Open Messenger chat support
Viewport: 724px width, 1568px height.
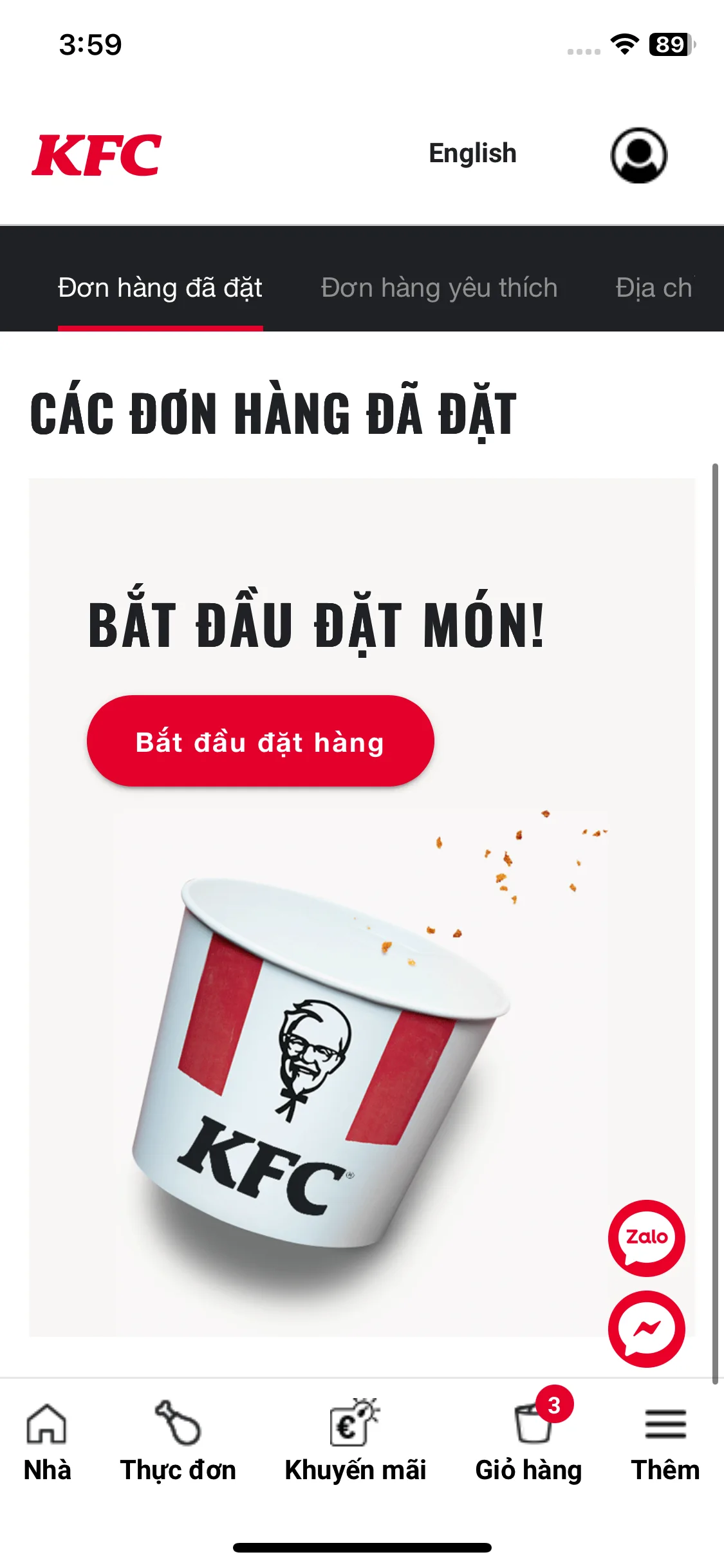tap(646, 1329)
